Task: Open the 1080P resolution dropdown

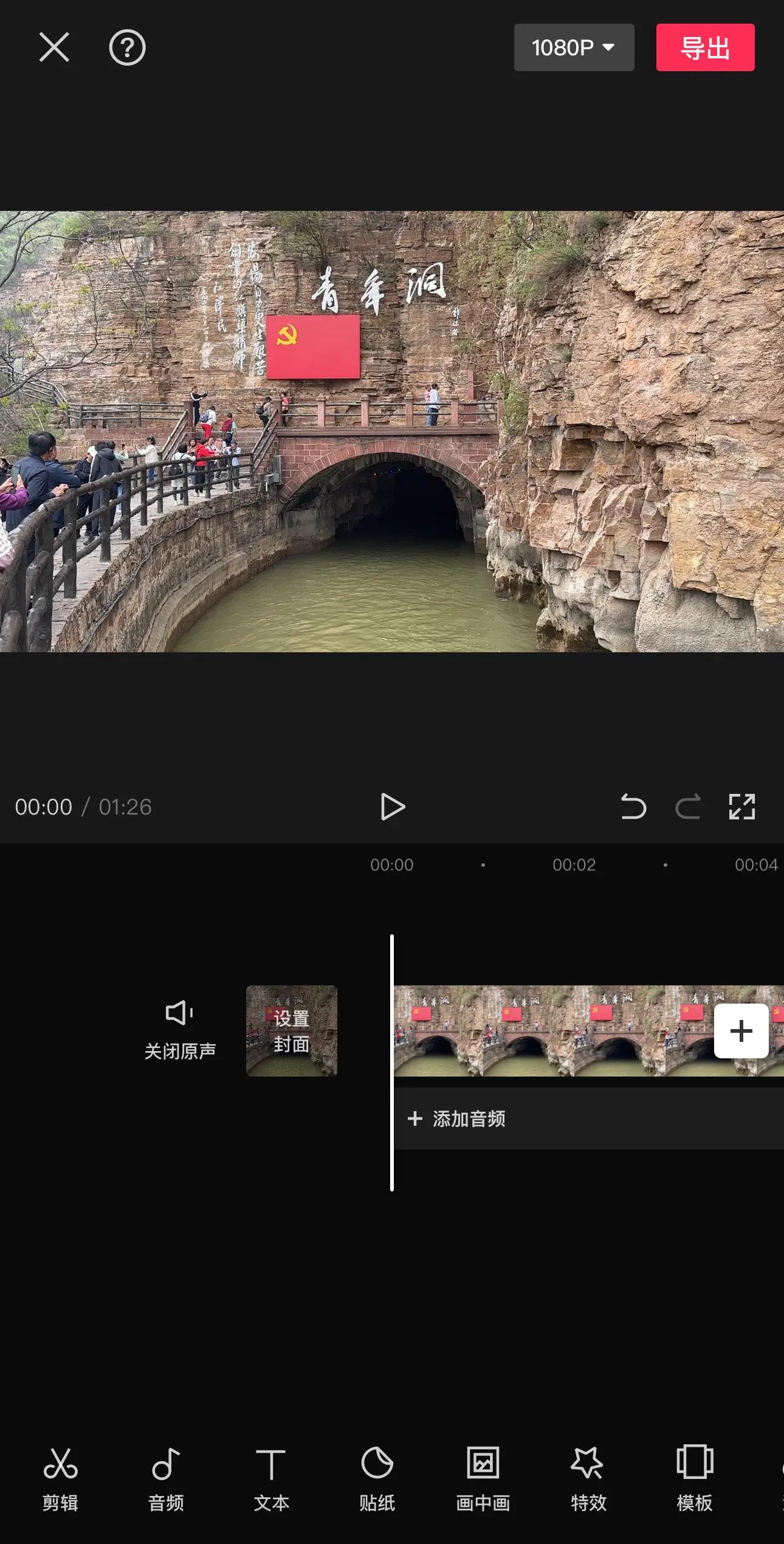Action: point(574,47)
